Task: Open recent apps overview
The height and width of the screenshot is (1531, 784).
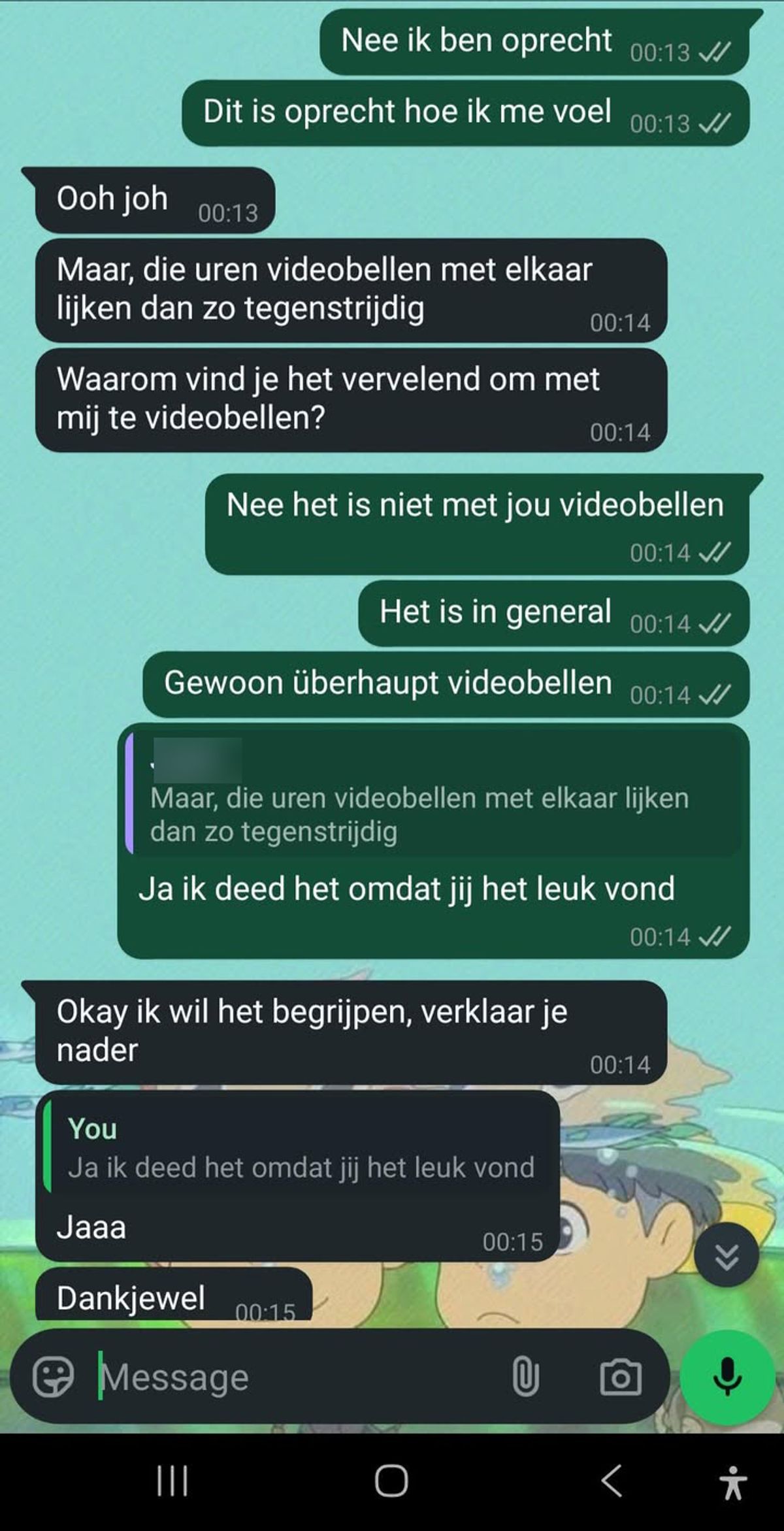Action: [x=172, y=1480]
